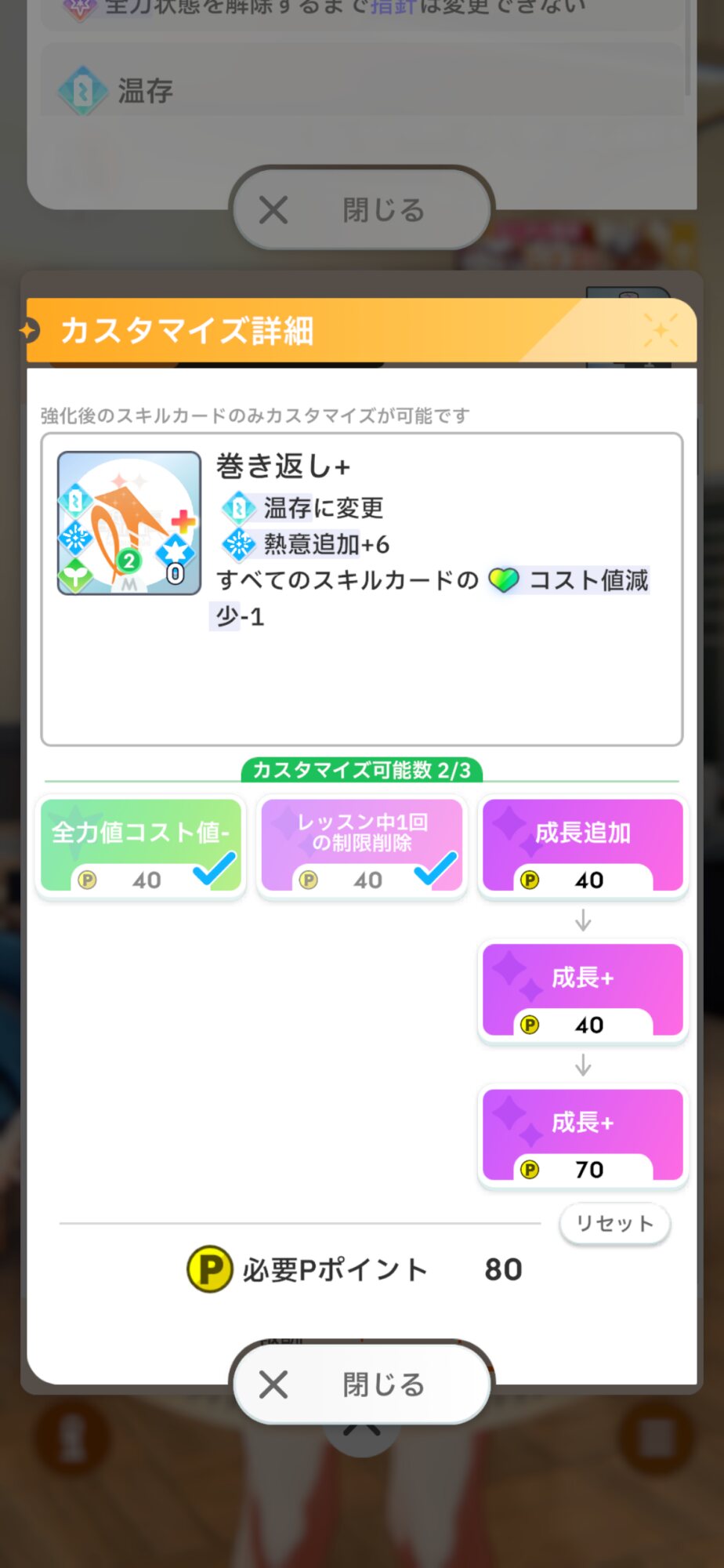724x1568 pixels.
Task: Select the 成長追加 option costing 40
Action: tap(582, 846)
